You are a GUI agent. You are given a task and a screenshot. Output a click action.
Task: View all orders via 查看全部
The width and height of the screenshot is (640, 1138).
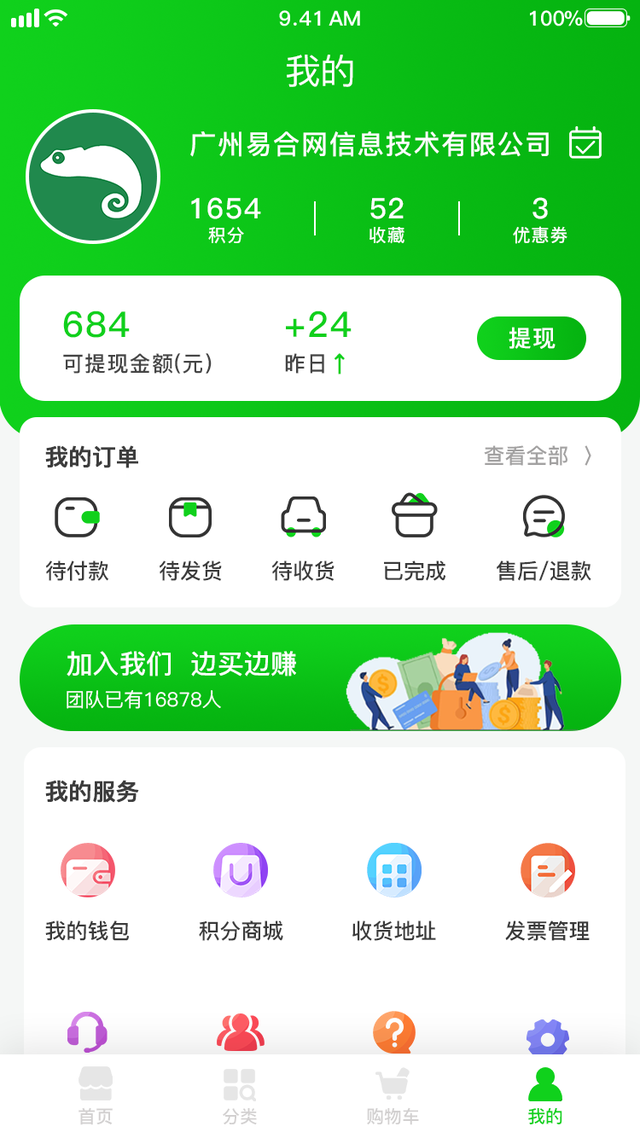(538, 456)
